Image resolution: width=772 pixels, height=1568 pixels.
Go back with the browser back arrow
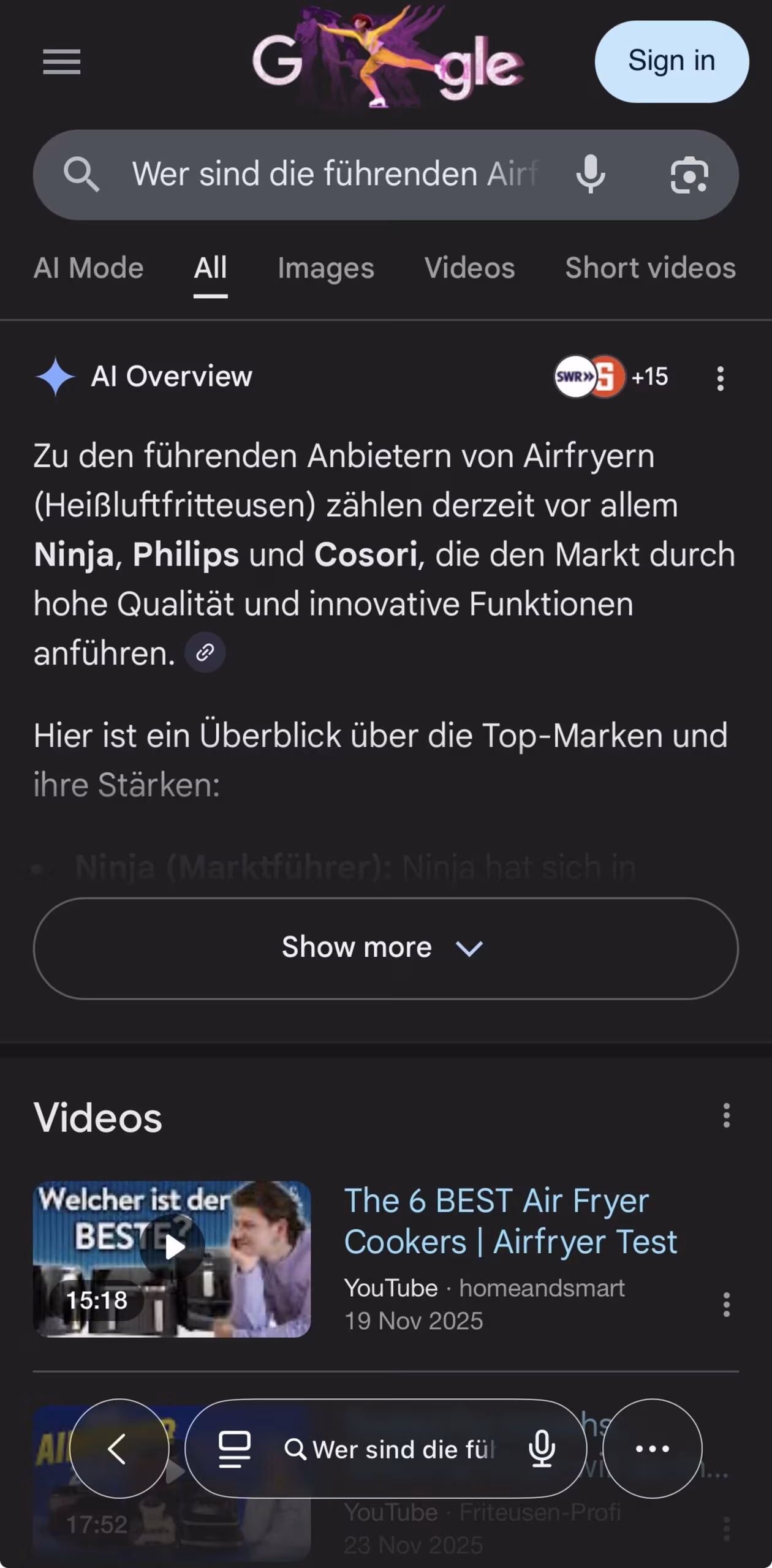tap(119, 1449)
